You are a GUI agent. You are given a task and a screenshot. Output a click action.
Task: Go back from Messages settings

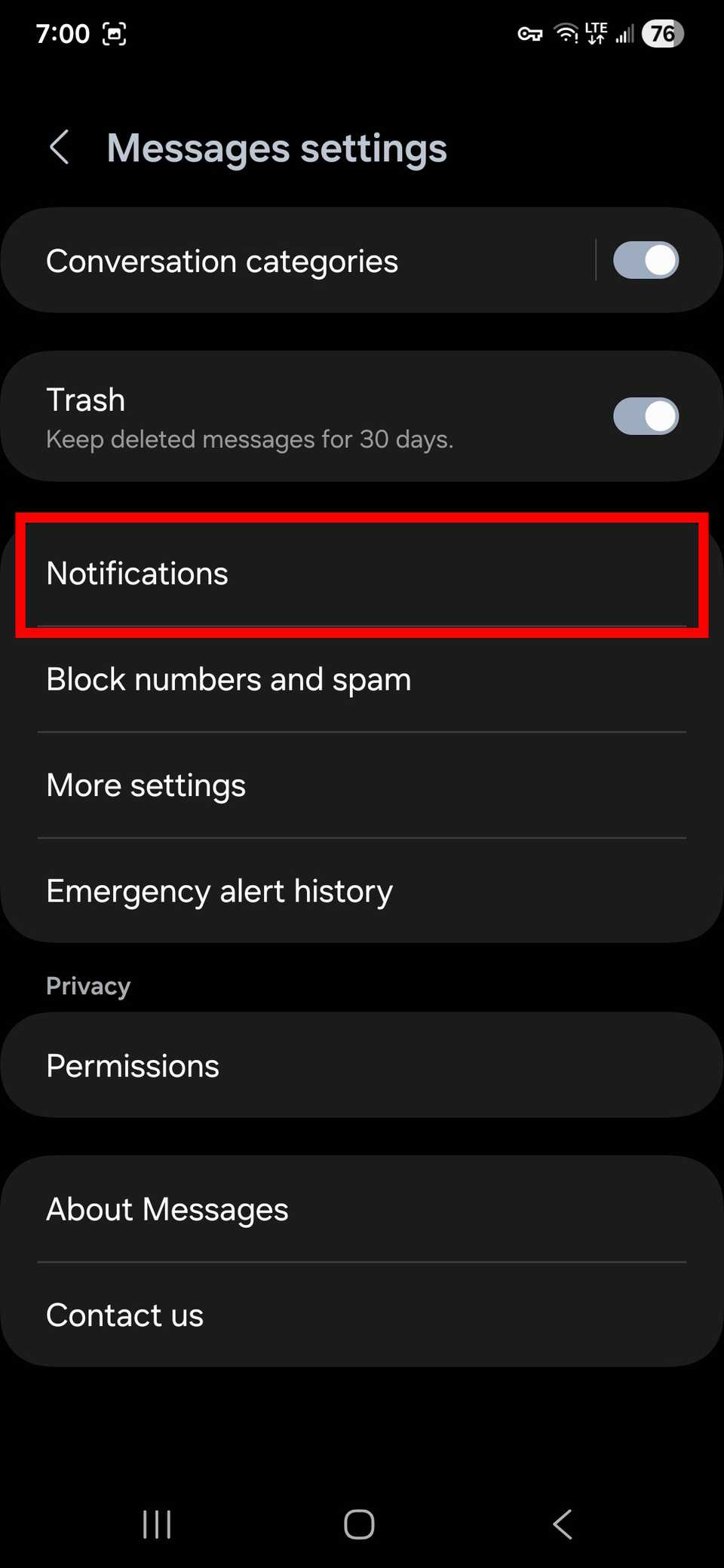60,147
